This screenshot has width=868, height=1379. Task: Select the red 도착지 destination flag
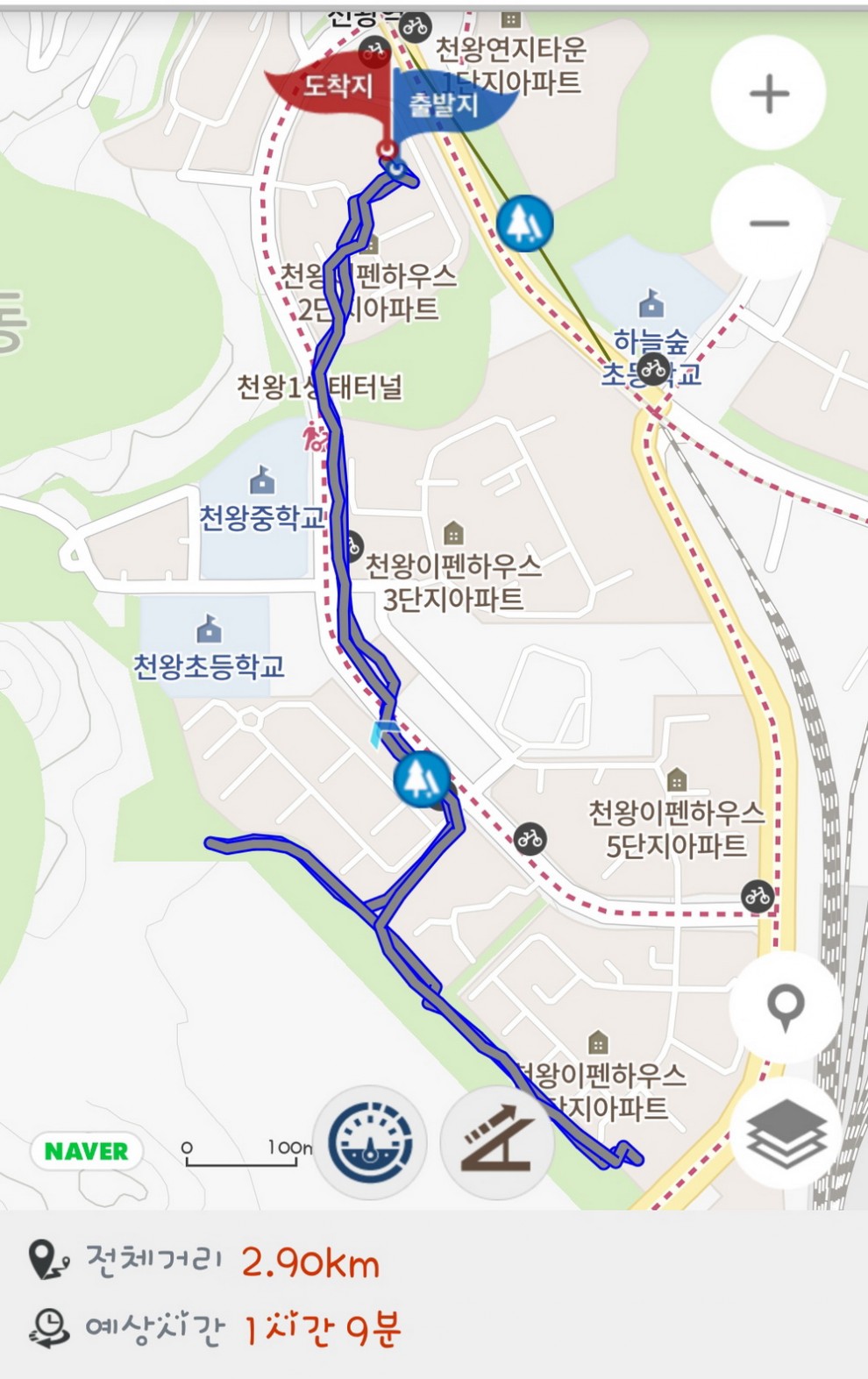click(x=333, y=89)
